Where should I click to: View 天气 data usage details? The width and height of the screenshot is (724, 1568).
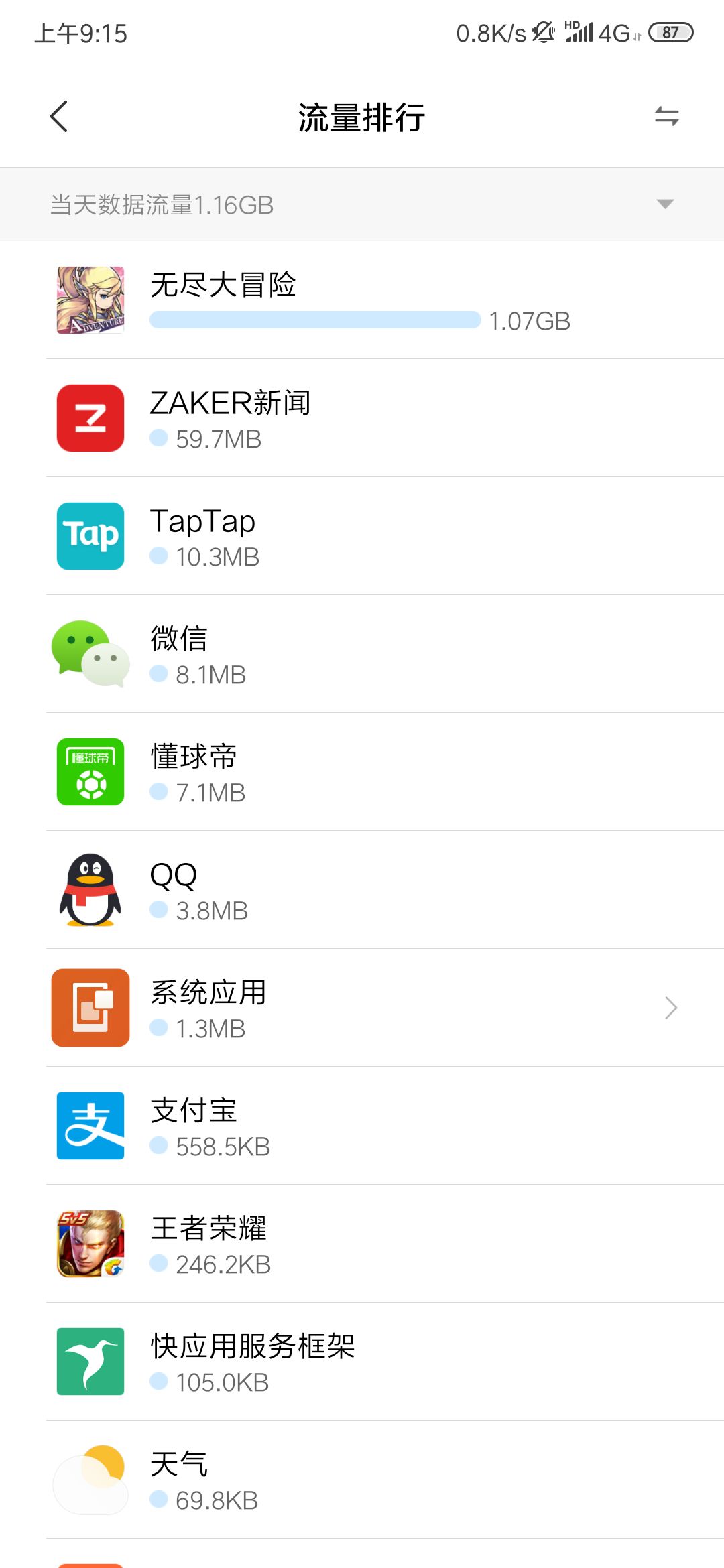[x=362, y=1480]
